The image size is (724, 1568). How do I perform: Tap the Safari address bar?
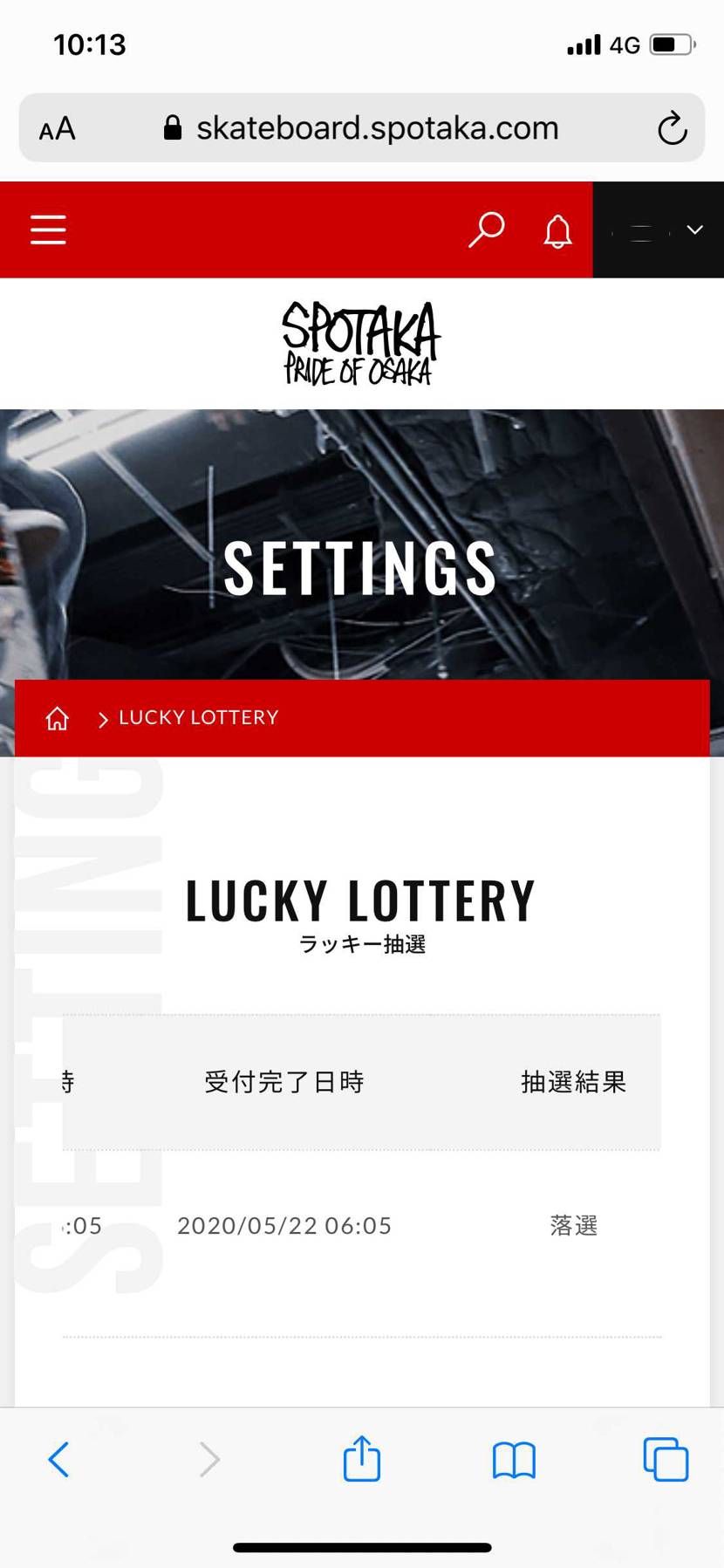pos(362,128)
